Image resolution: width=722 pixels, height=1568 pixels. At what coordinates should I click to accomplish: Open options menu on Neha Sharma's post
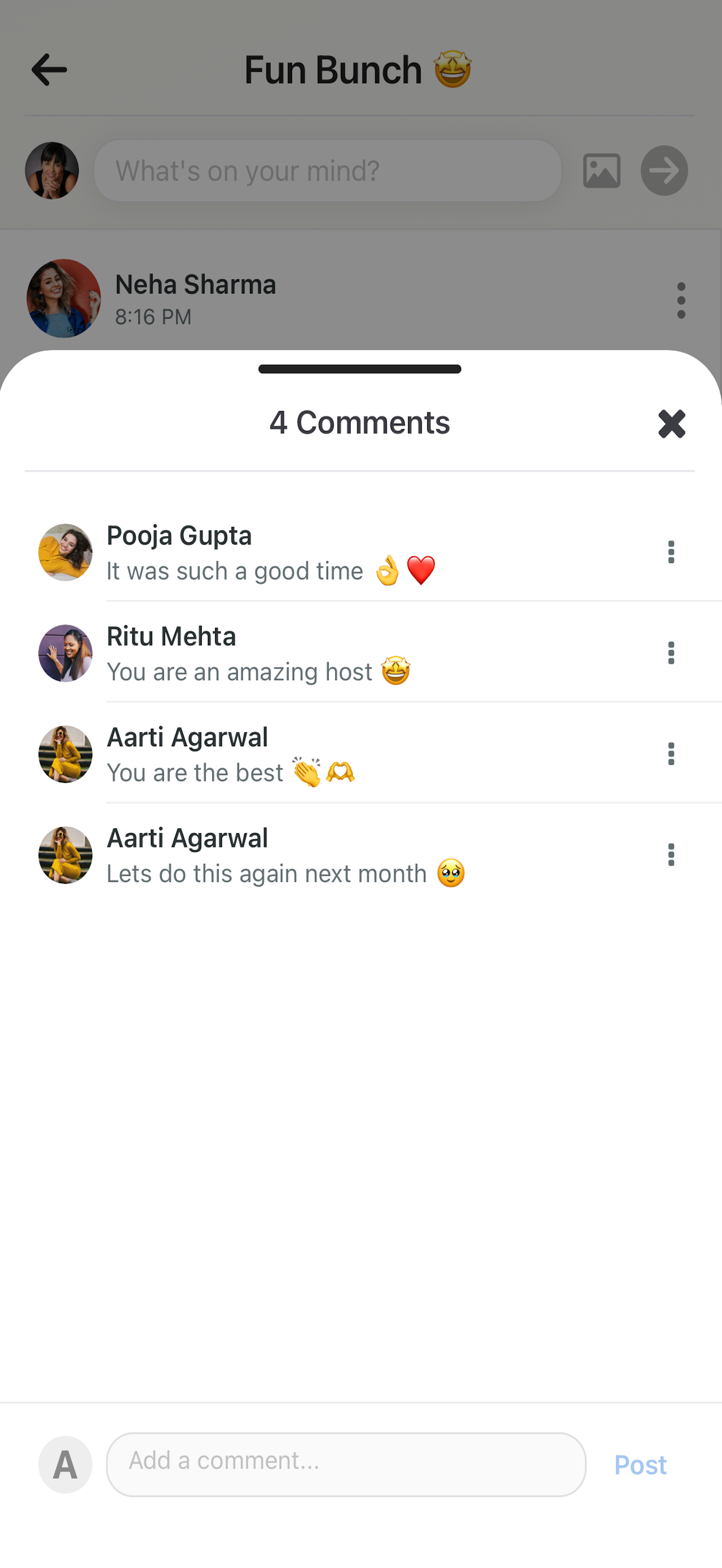pos(680,300)
